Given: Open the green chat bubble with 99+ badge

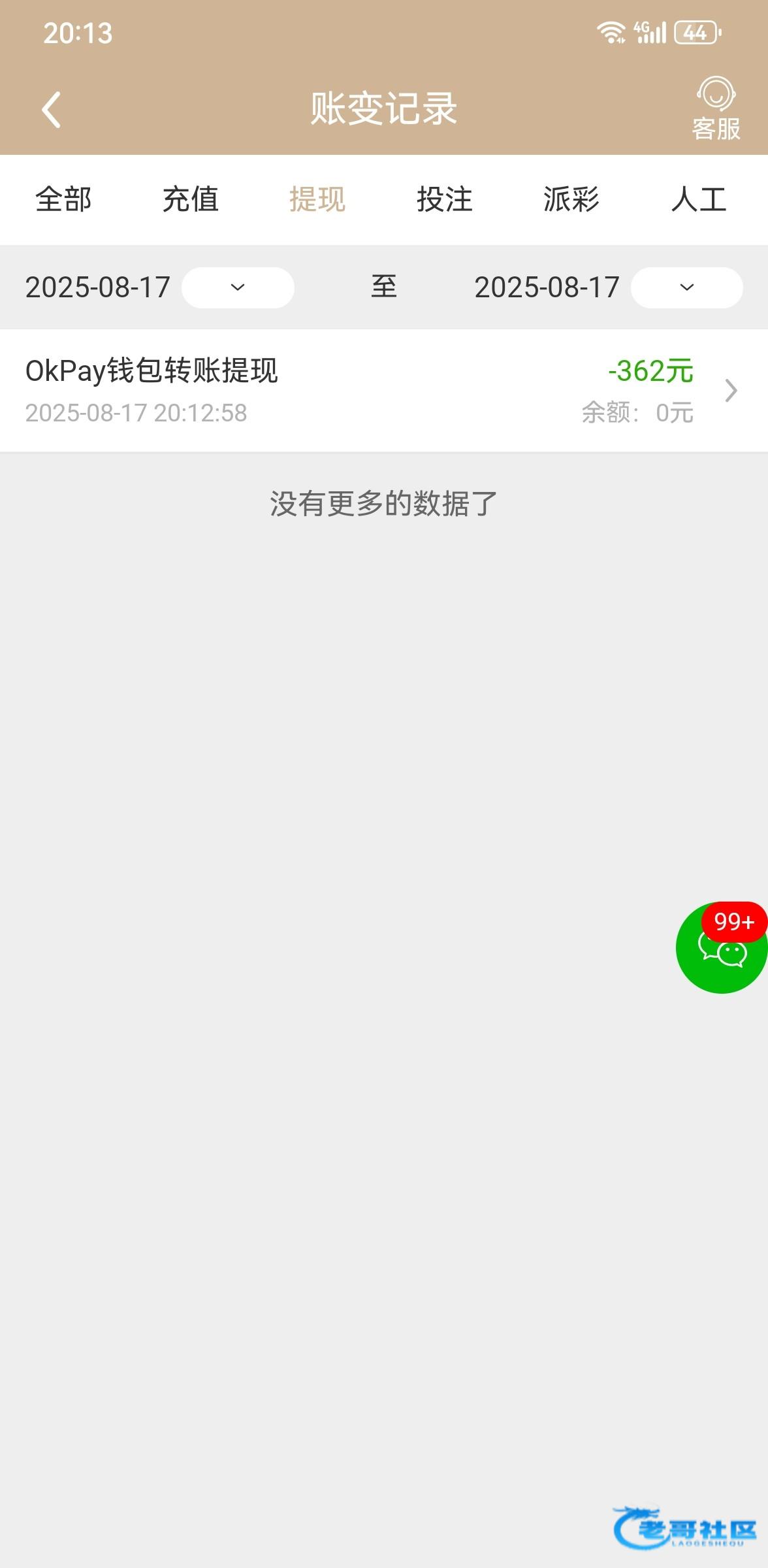Looking at the screenshot, I should coord(720,950).
